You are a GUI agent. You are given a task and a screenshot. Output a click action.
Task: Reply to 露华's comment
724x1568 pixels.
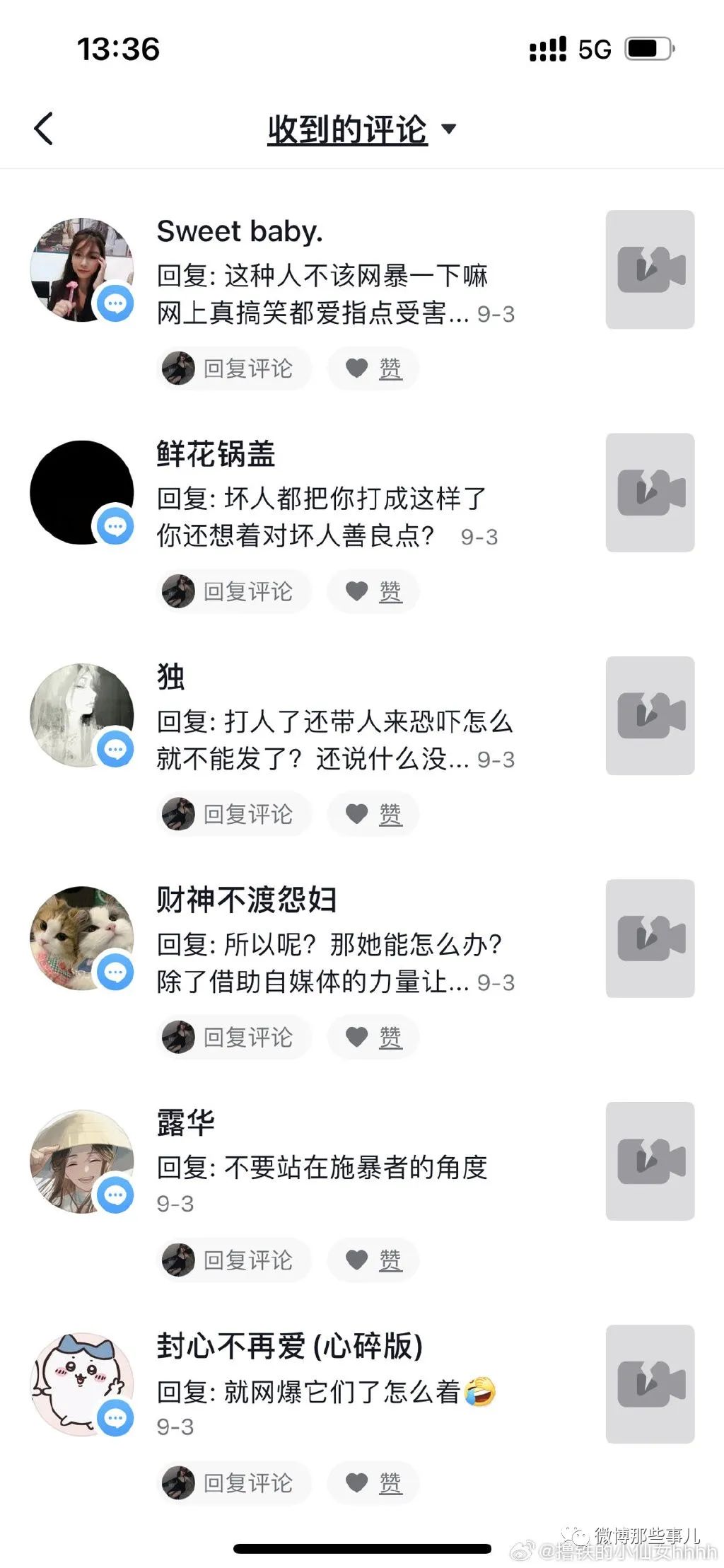(x=234, y=1260)
